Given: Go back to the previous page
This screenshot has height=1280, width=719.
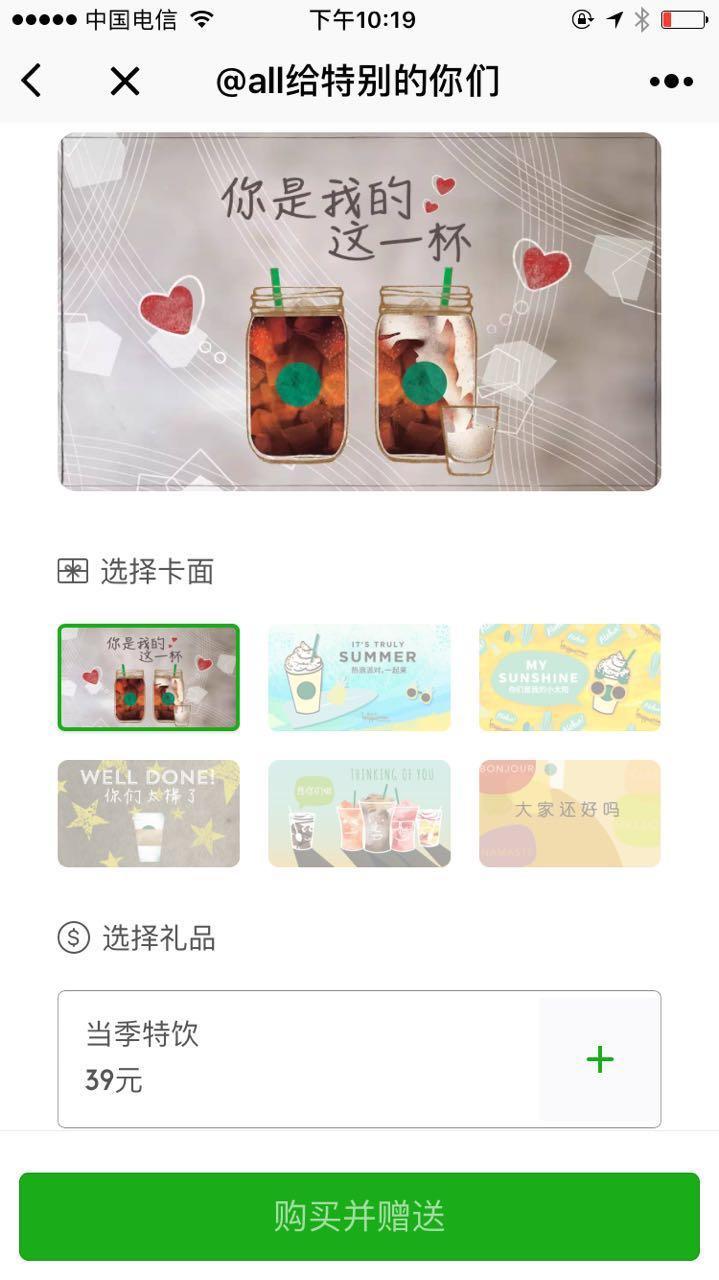Looking at the screenshot, I should [x=32, y=81].
